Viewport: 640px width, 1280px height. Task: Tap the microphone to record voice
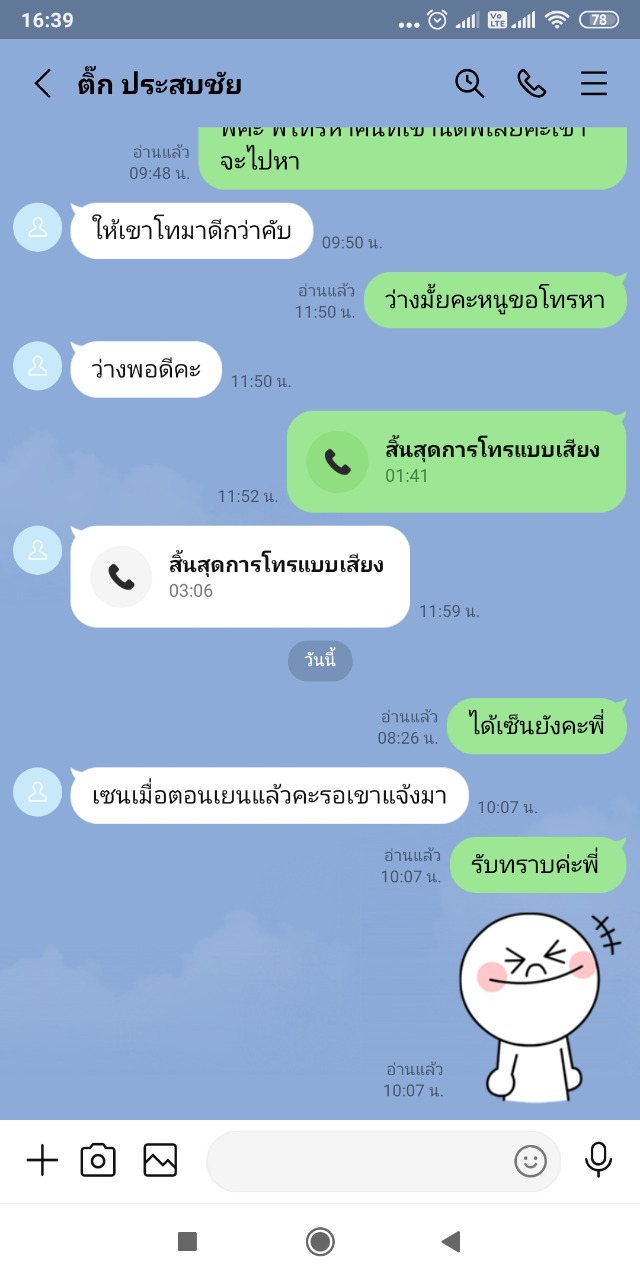click(598, 1160)
